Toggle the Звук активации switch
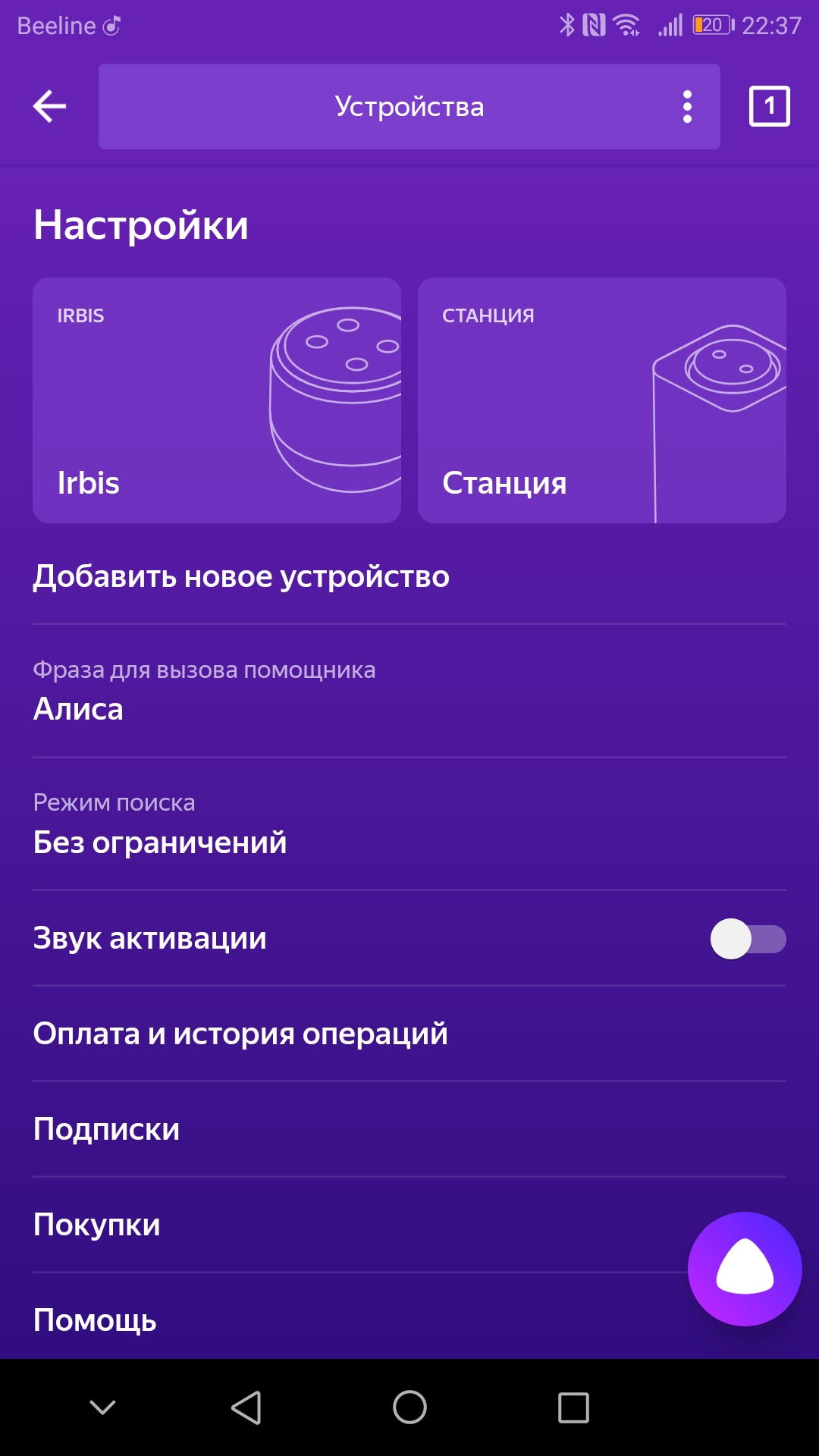The image size is (819, 1456). coord(748,939)
